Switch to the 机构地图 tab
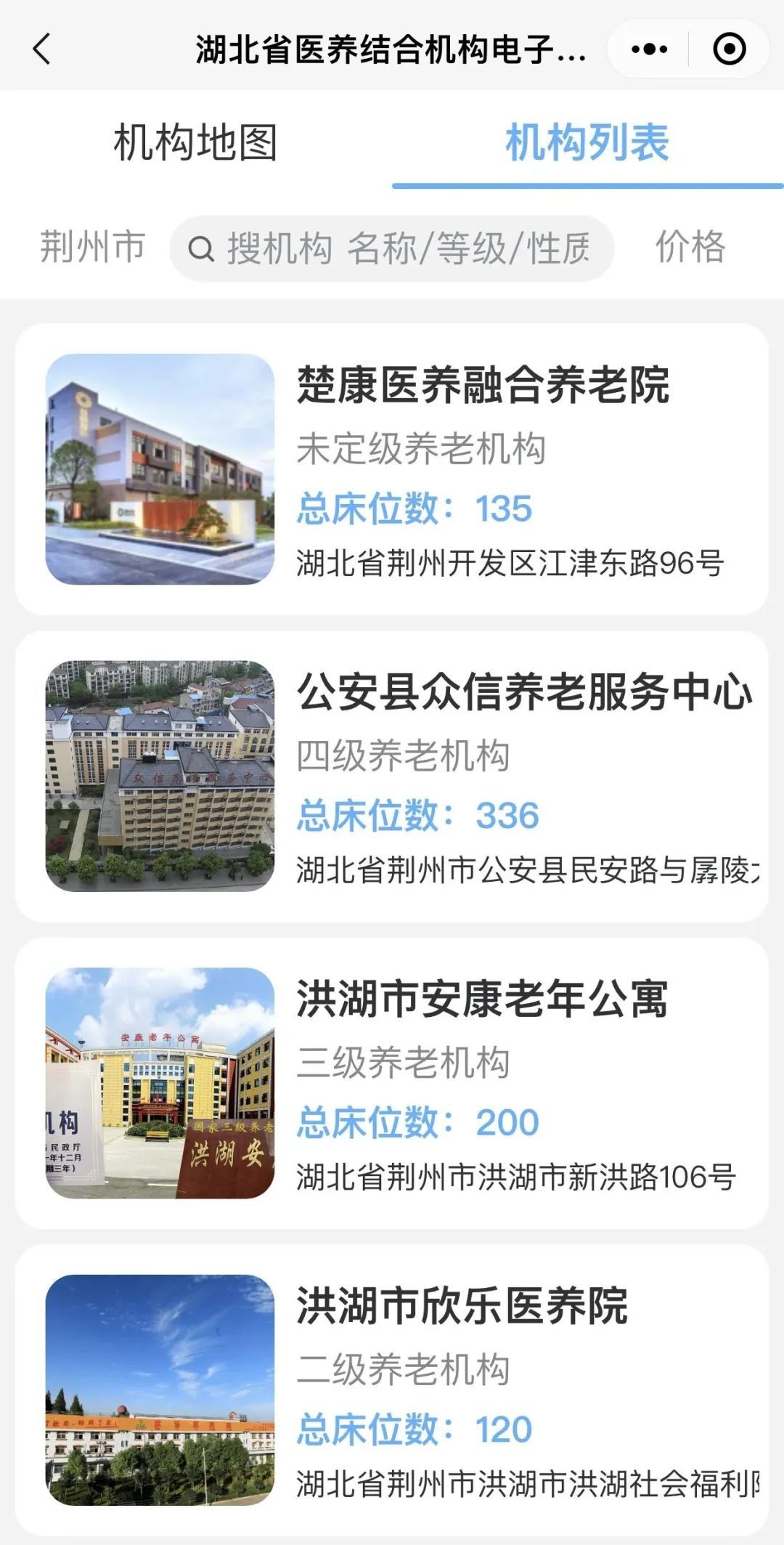 pos(195,142)
